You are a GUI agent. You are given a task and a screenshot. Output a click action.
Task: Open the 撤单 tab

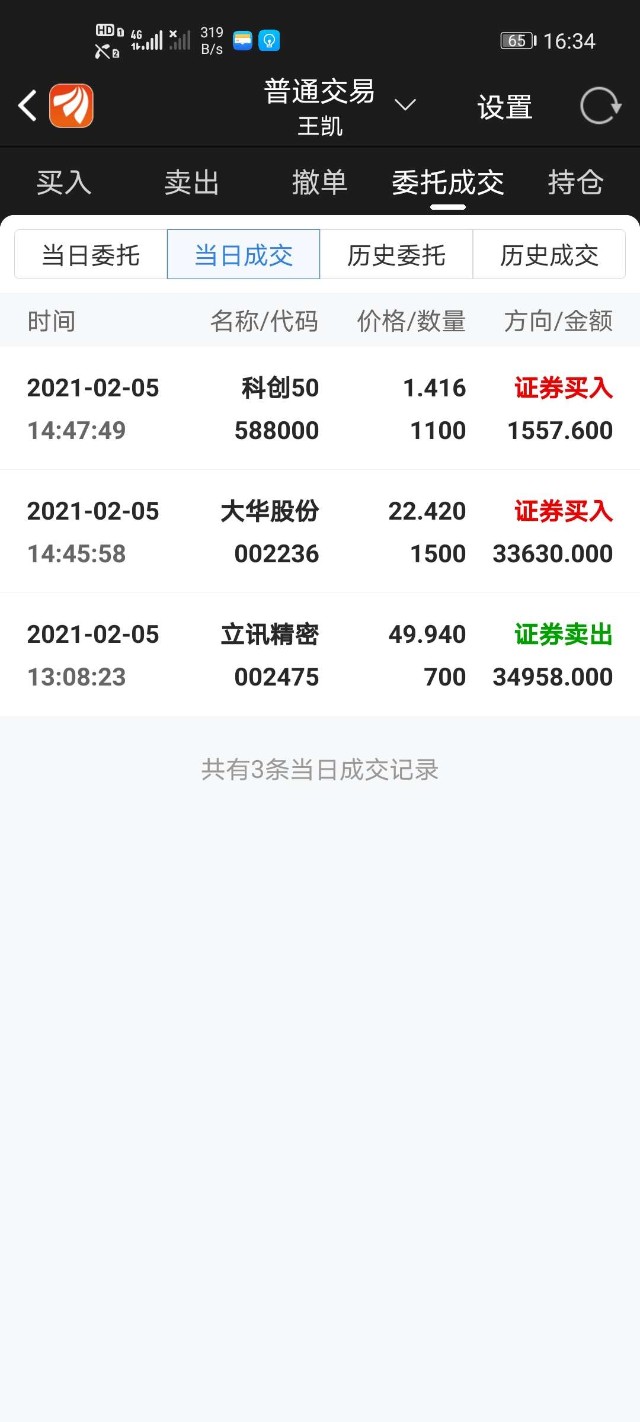[x=320, y=182]
